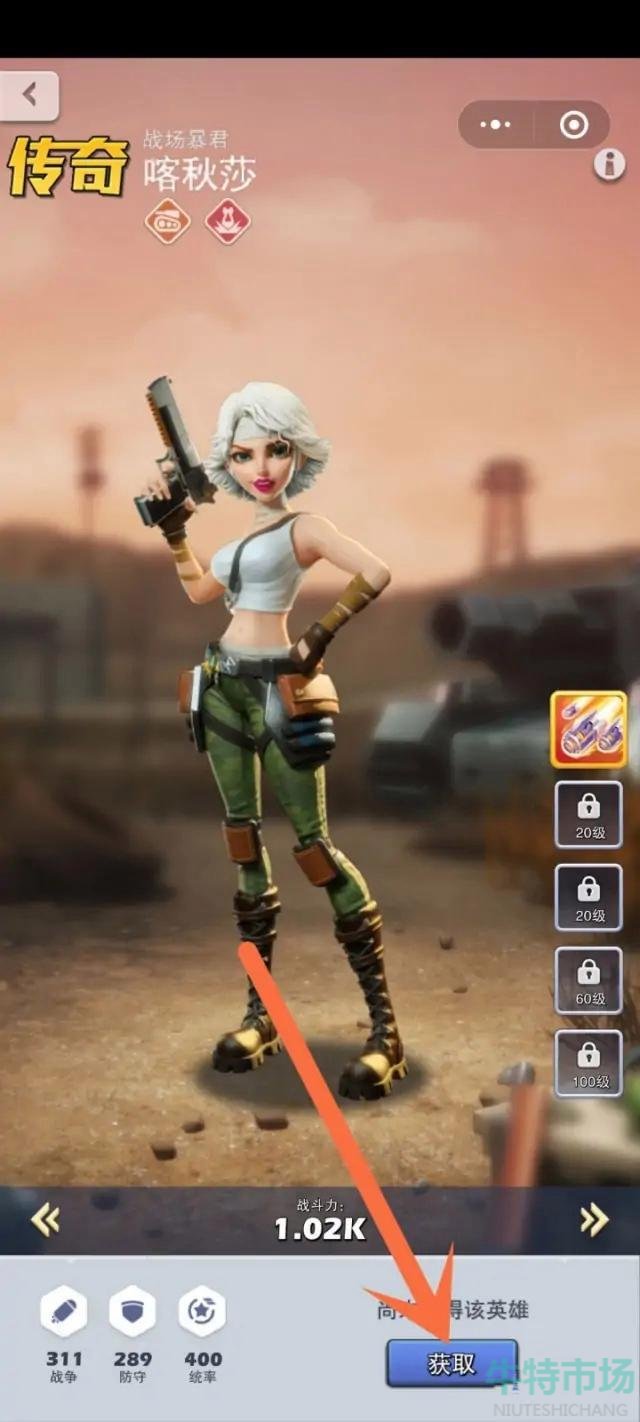Tap the red diamond trait badge
The height and width of the screenshot is (1422, 640).
[228, 221]
